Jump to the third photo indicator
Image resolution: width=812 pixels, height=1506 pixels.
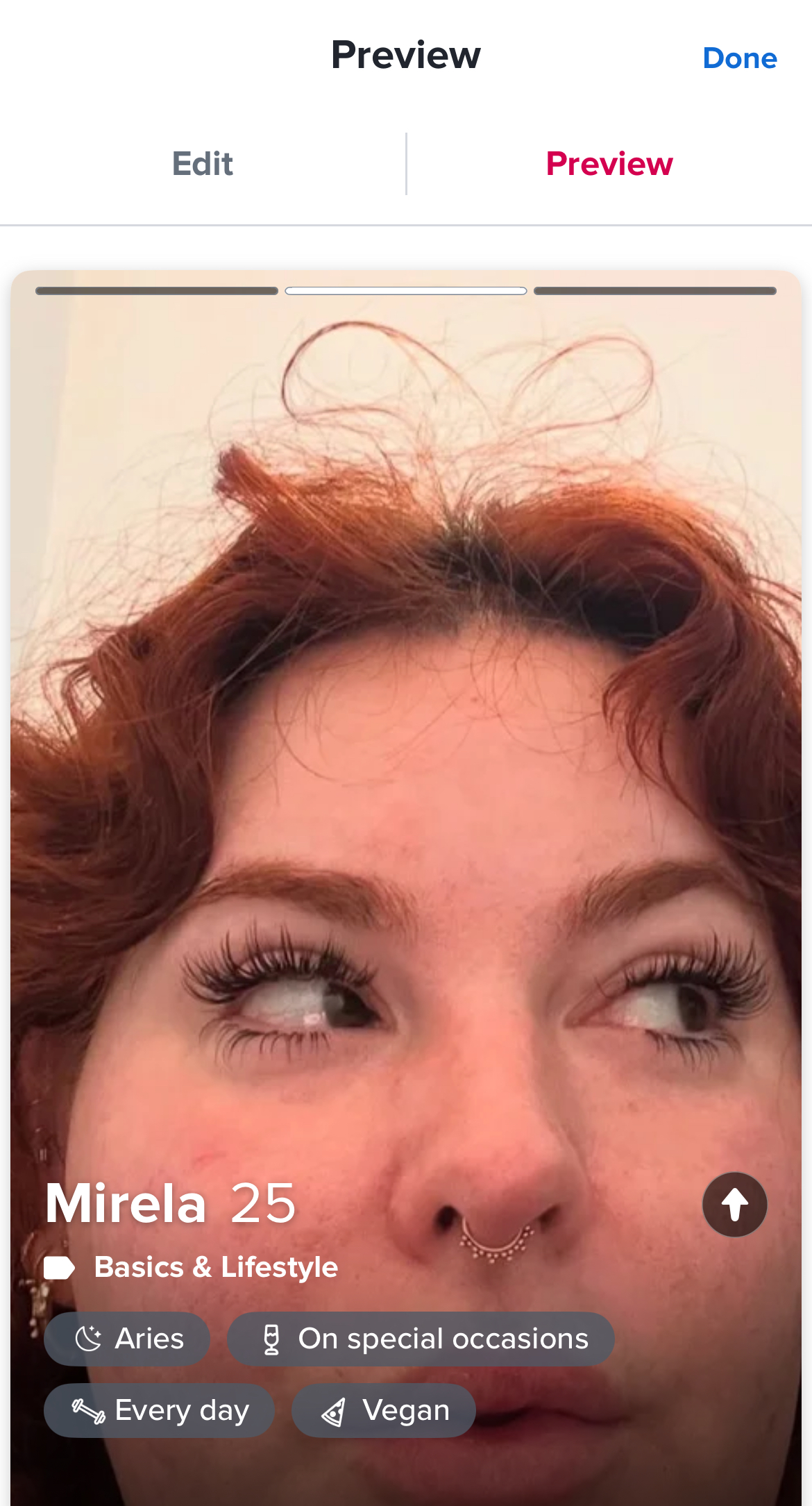(x=654, y=291)
